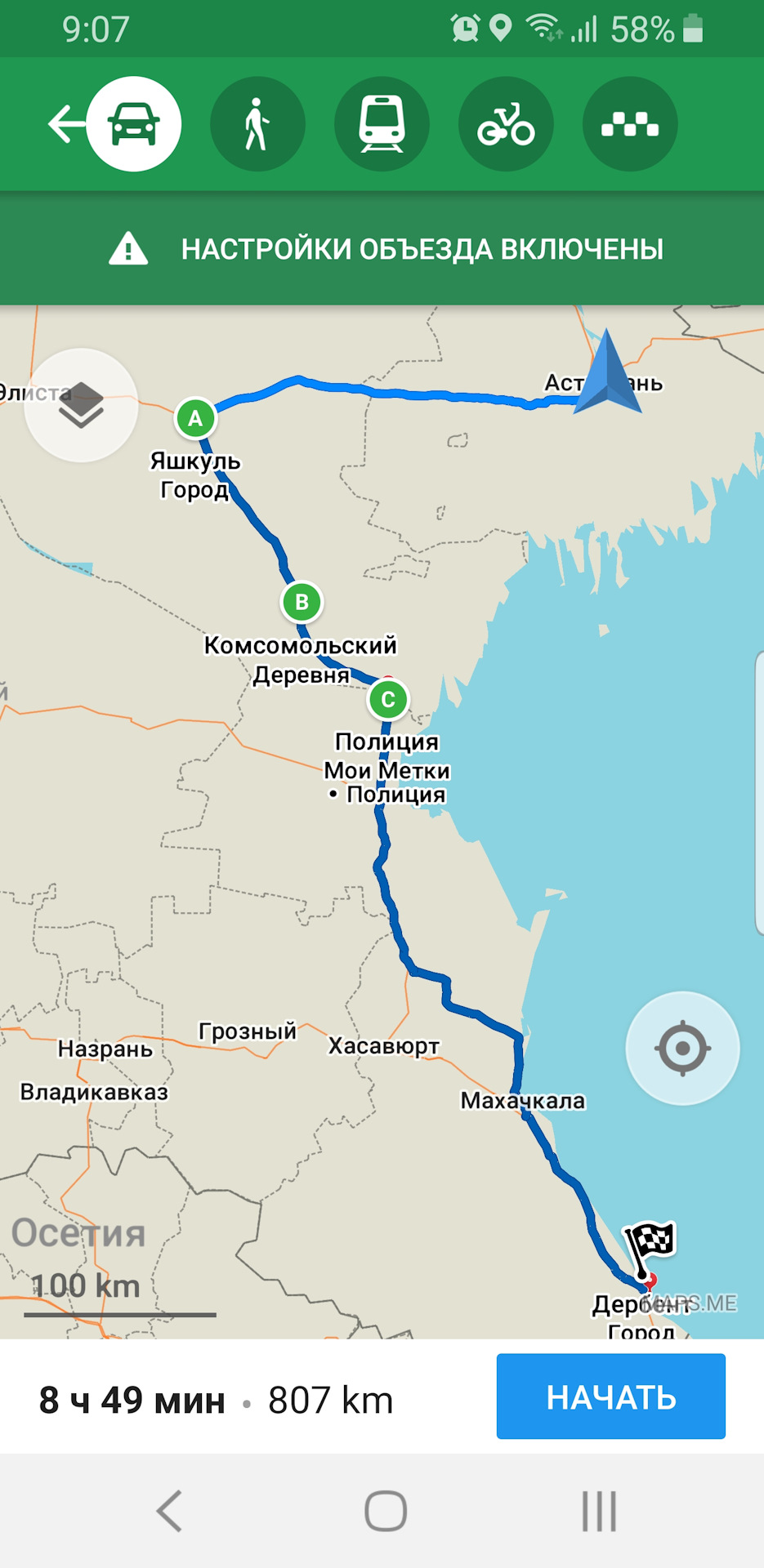This screenshot has height=1568, width=764.
Task: Switch to taxi route mode
Action: 630,124
